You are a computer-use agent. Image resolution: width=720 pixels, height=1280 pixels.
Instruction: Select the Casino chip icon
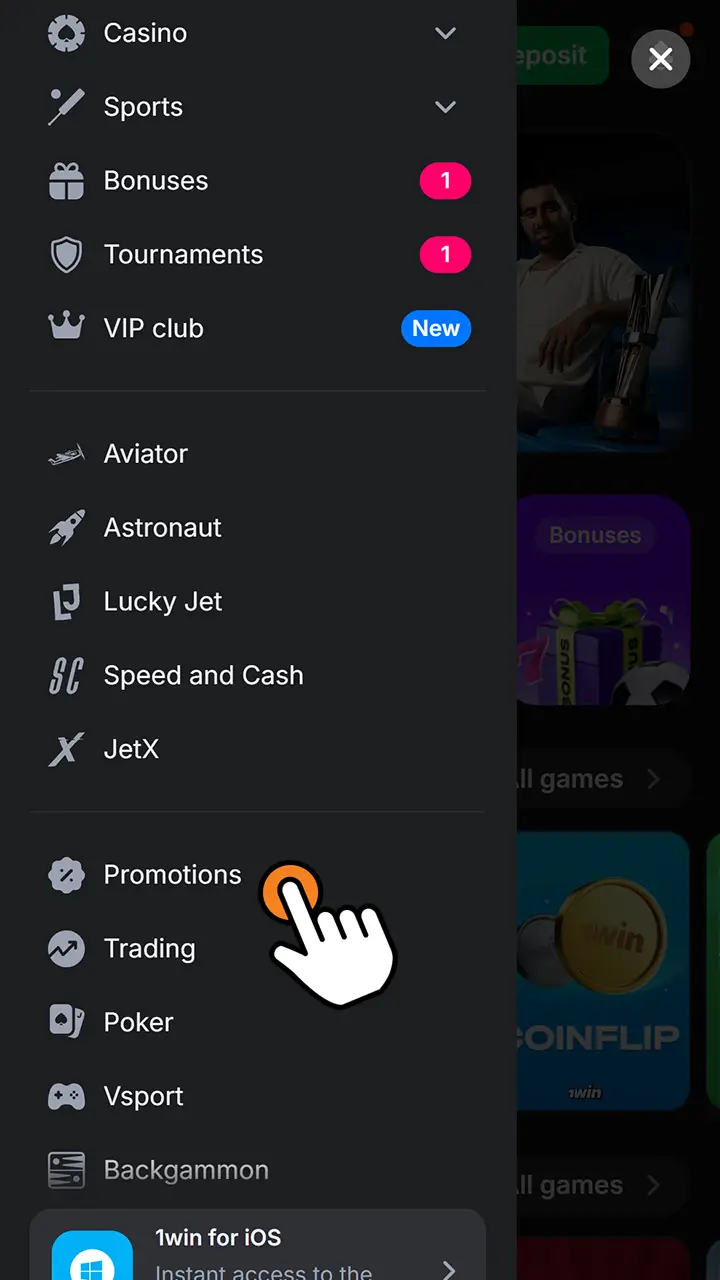[66, 33]
